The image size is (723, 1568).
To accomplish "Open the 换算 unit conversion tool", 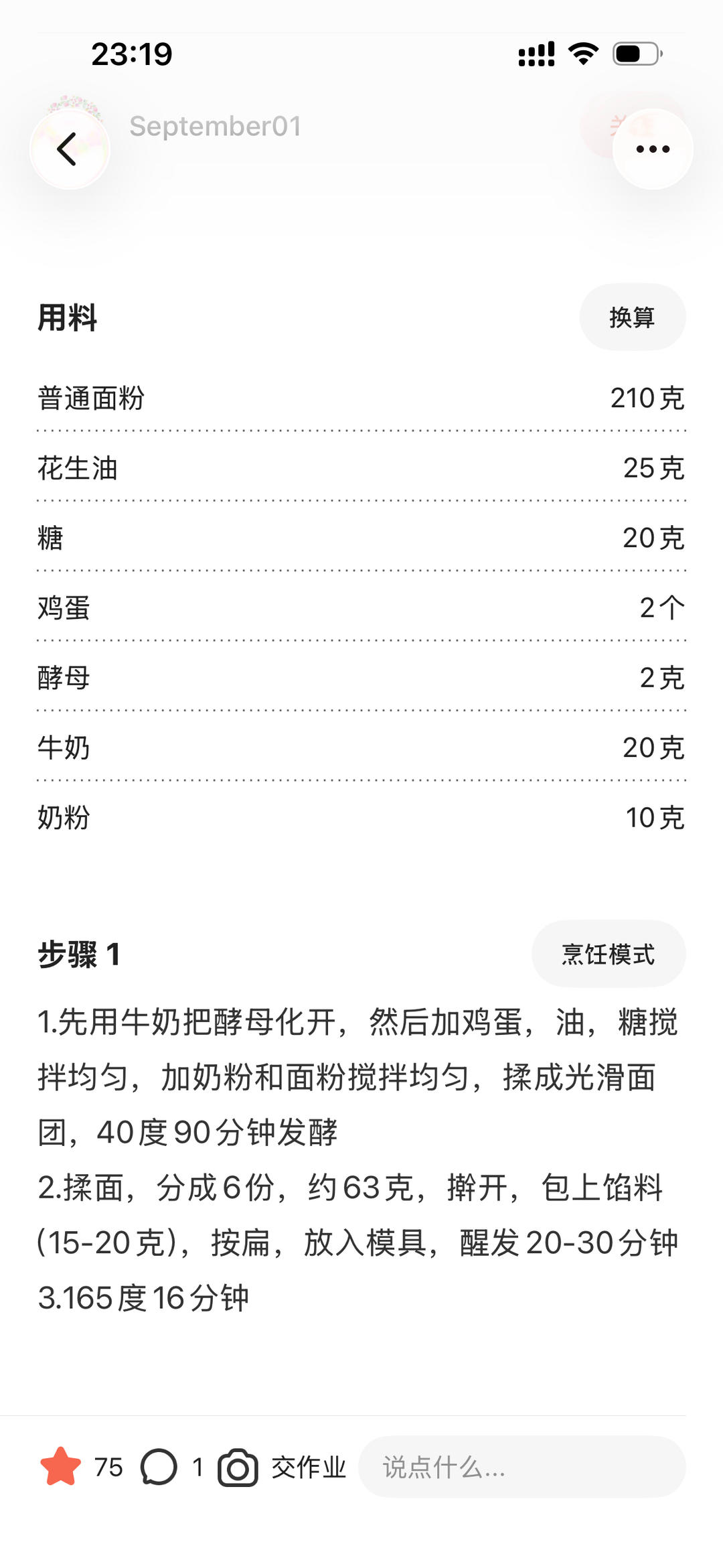I will 632,317.
